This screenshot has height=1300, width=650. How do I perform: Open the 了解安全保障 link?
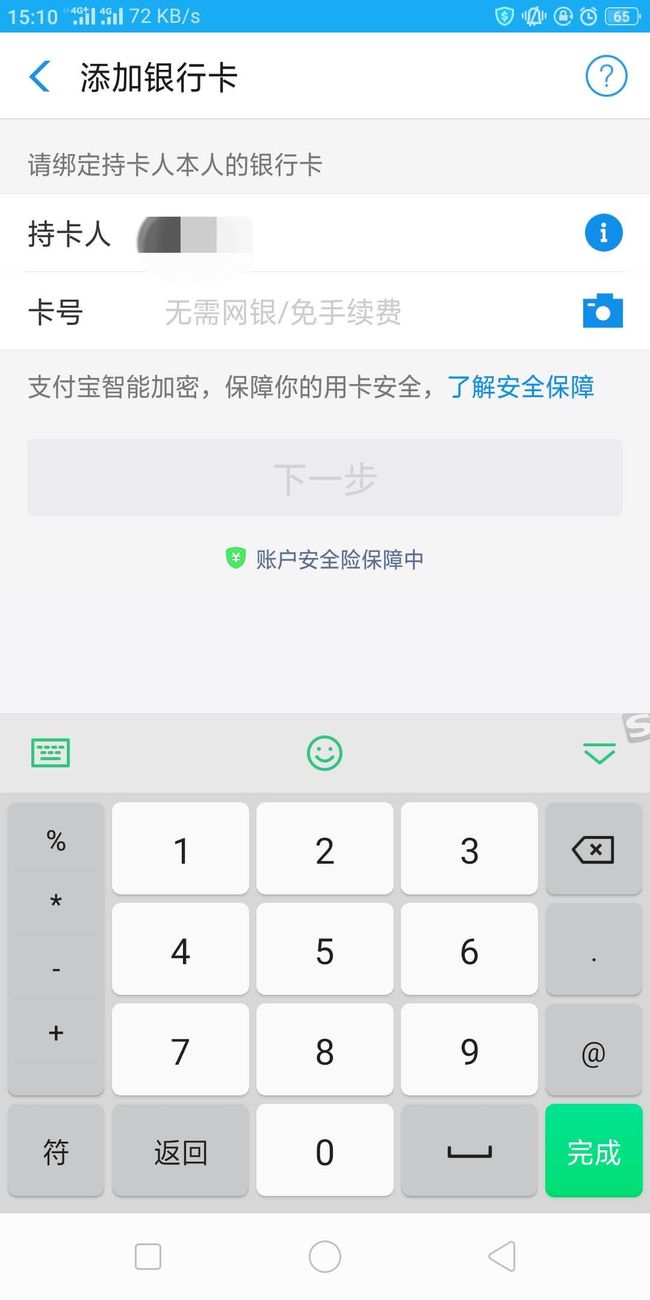pyautogui.click(x=521, y=387)
